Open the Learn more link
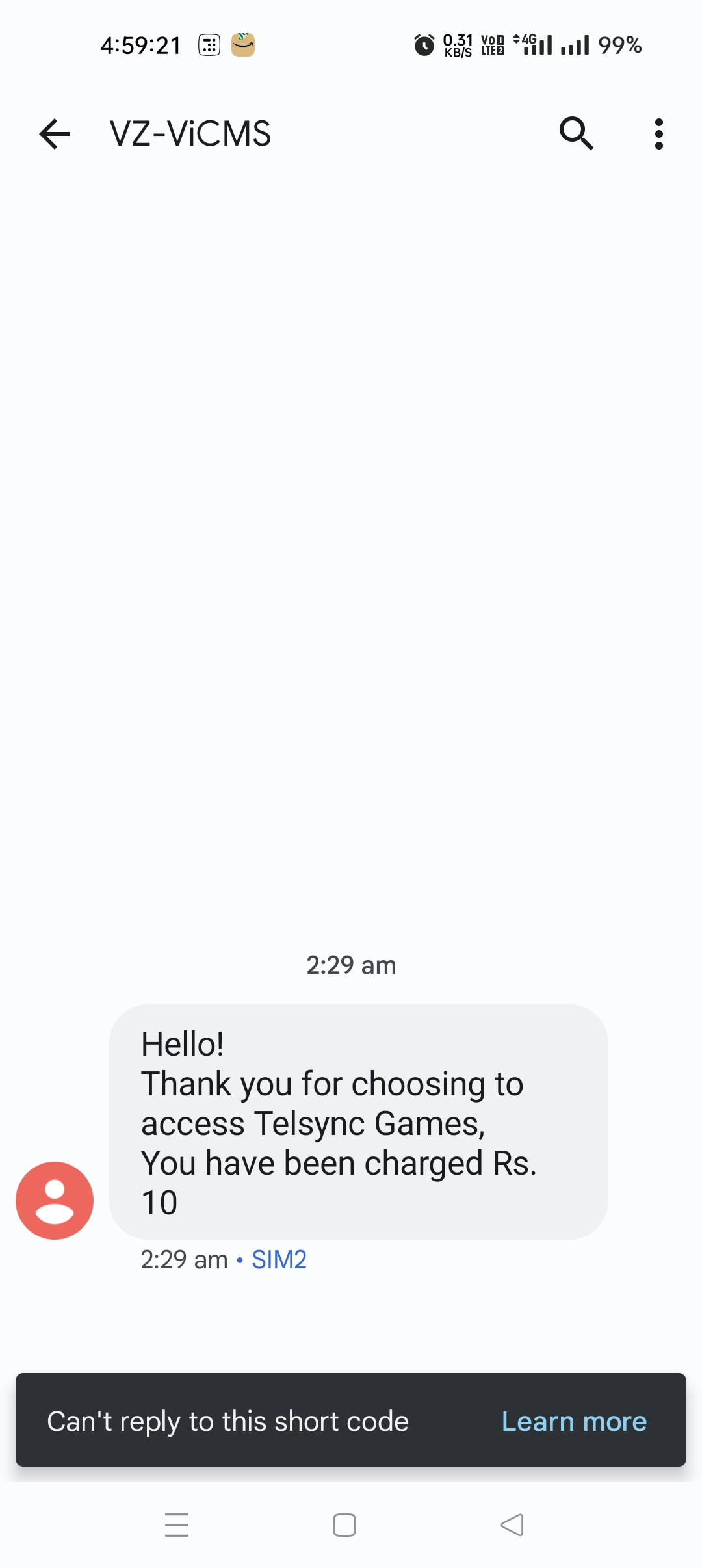 click(x=574, y=1421)
